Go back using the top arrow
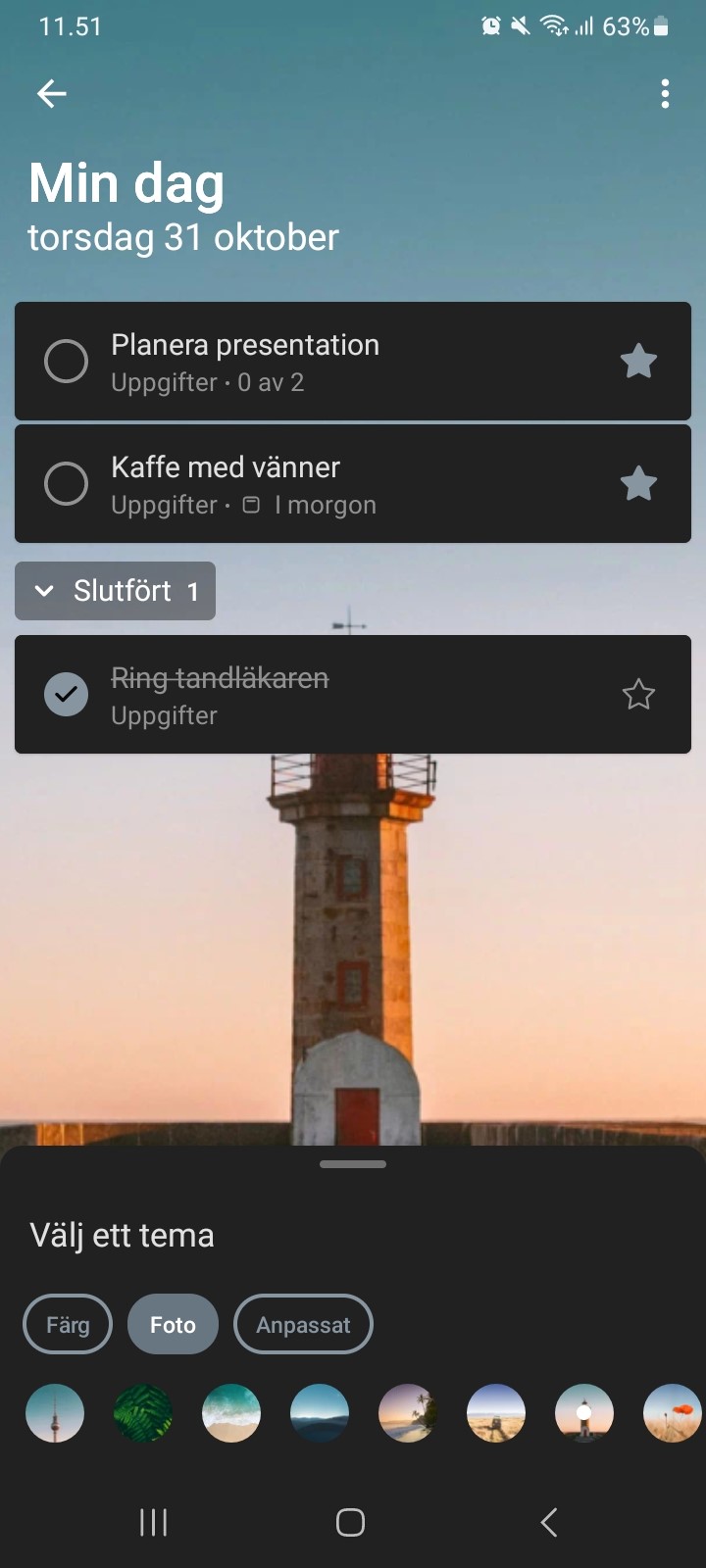The height and width of the screenshot is (1568, 706). pyautogui.click(x=51, y=94)
